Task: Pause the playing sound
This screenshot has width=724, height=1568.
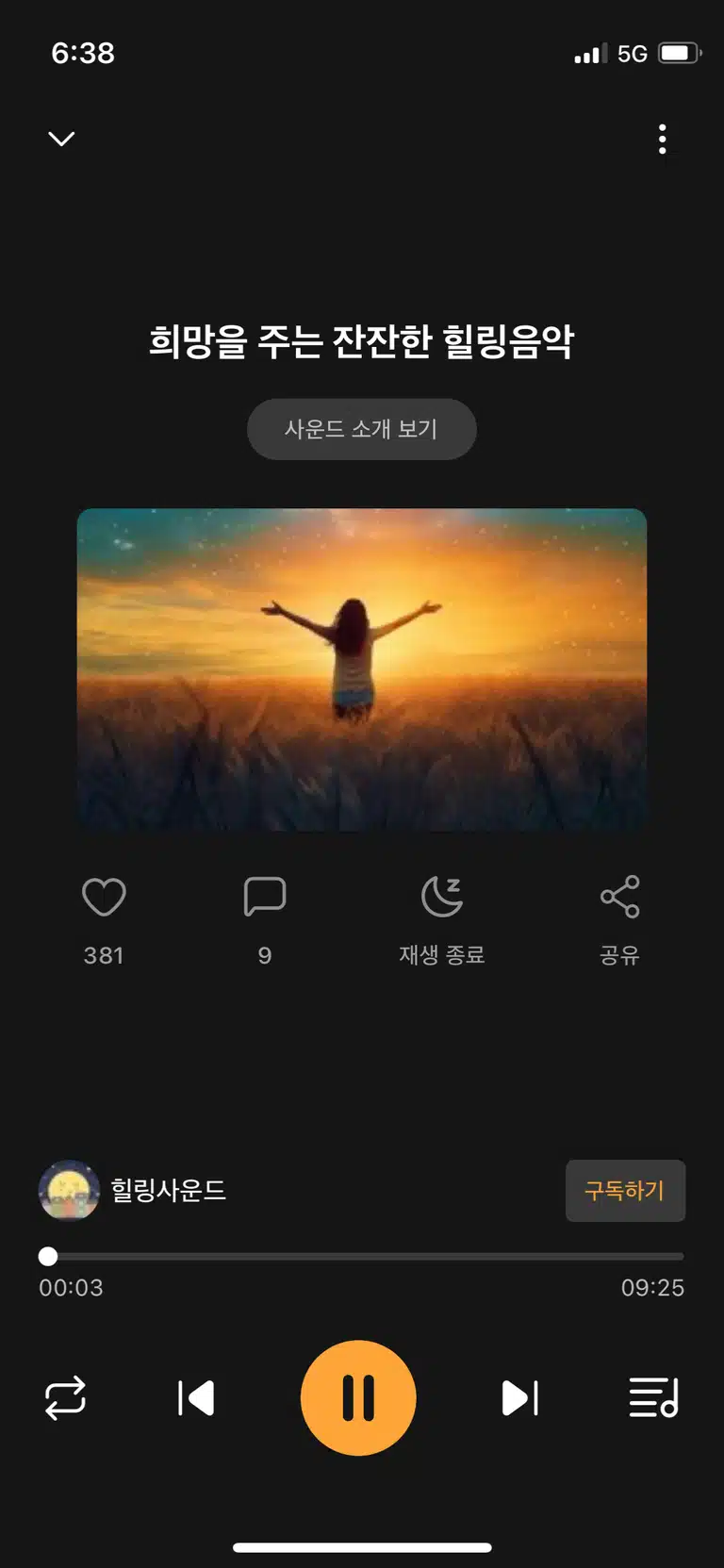Action: click(358, 1397)
